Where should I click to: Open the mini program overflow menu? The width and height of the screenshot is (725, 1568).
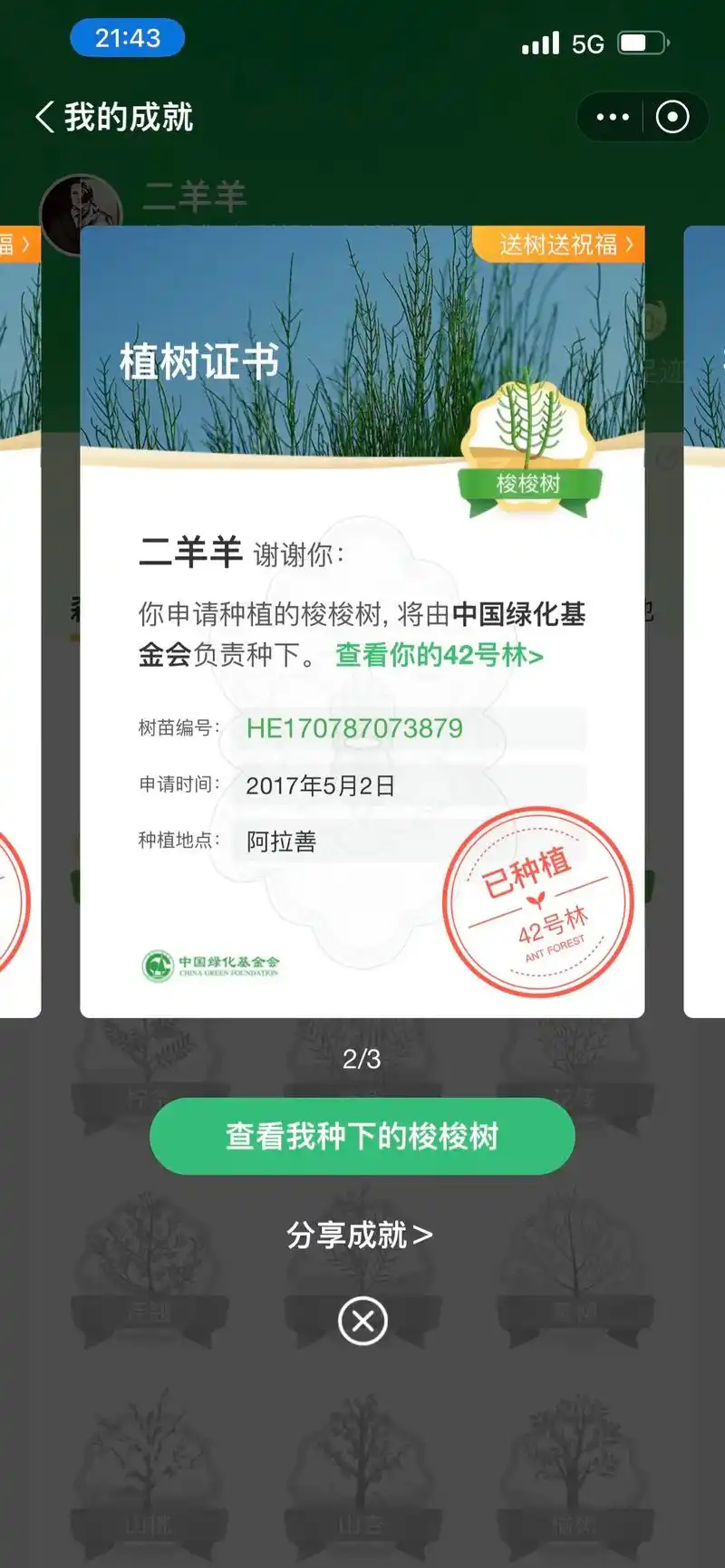tap(613, 117)
